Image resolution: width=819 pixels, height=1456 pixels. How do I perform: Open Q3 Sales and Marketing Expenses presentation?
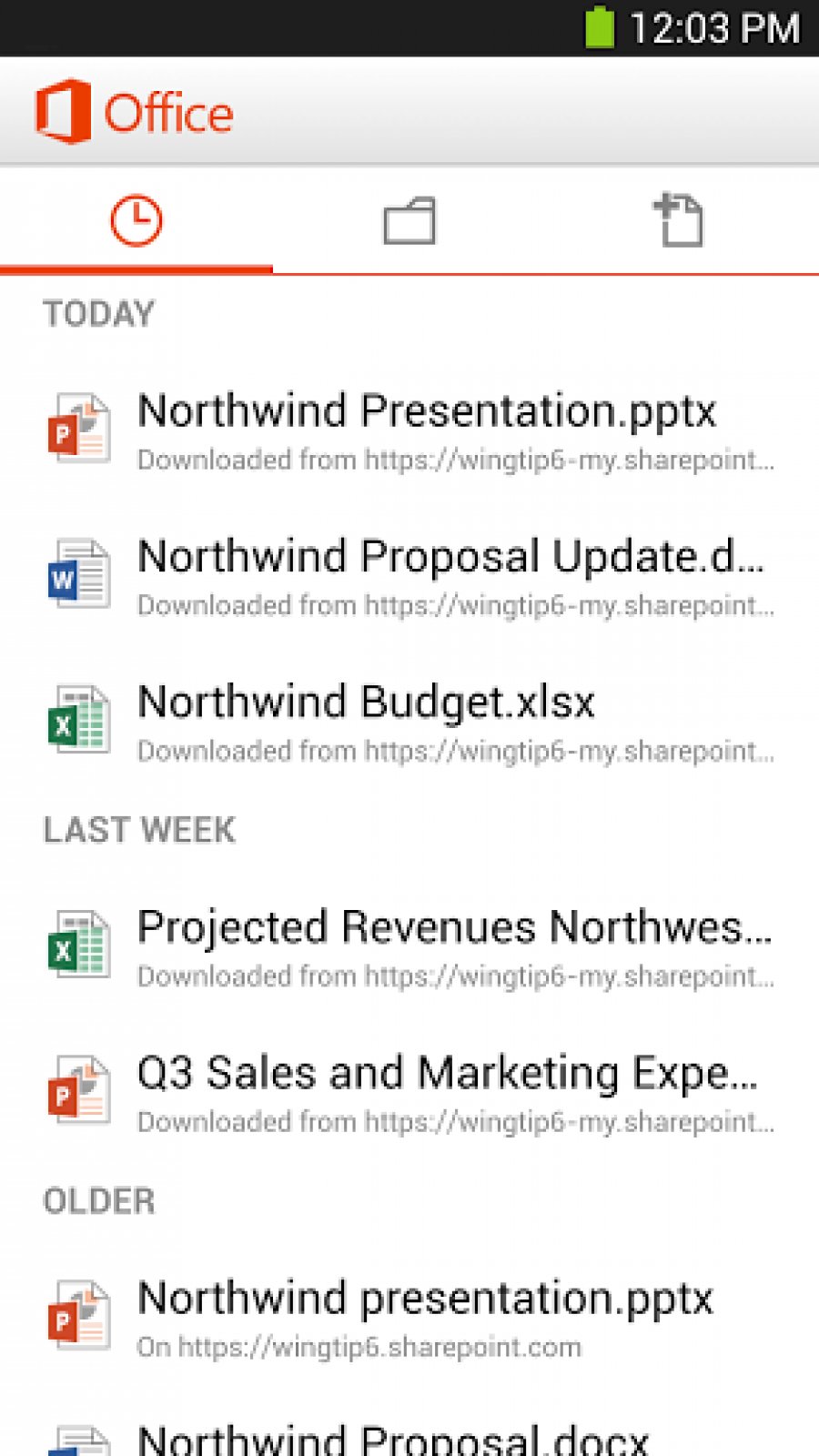click(446, 1072)
